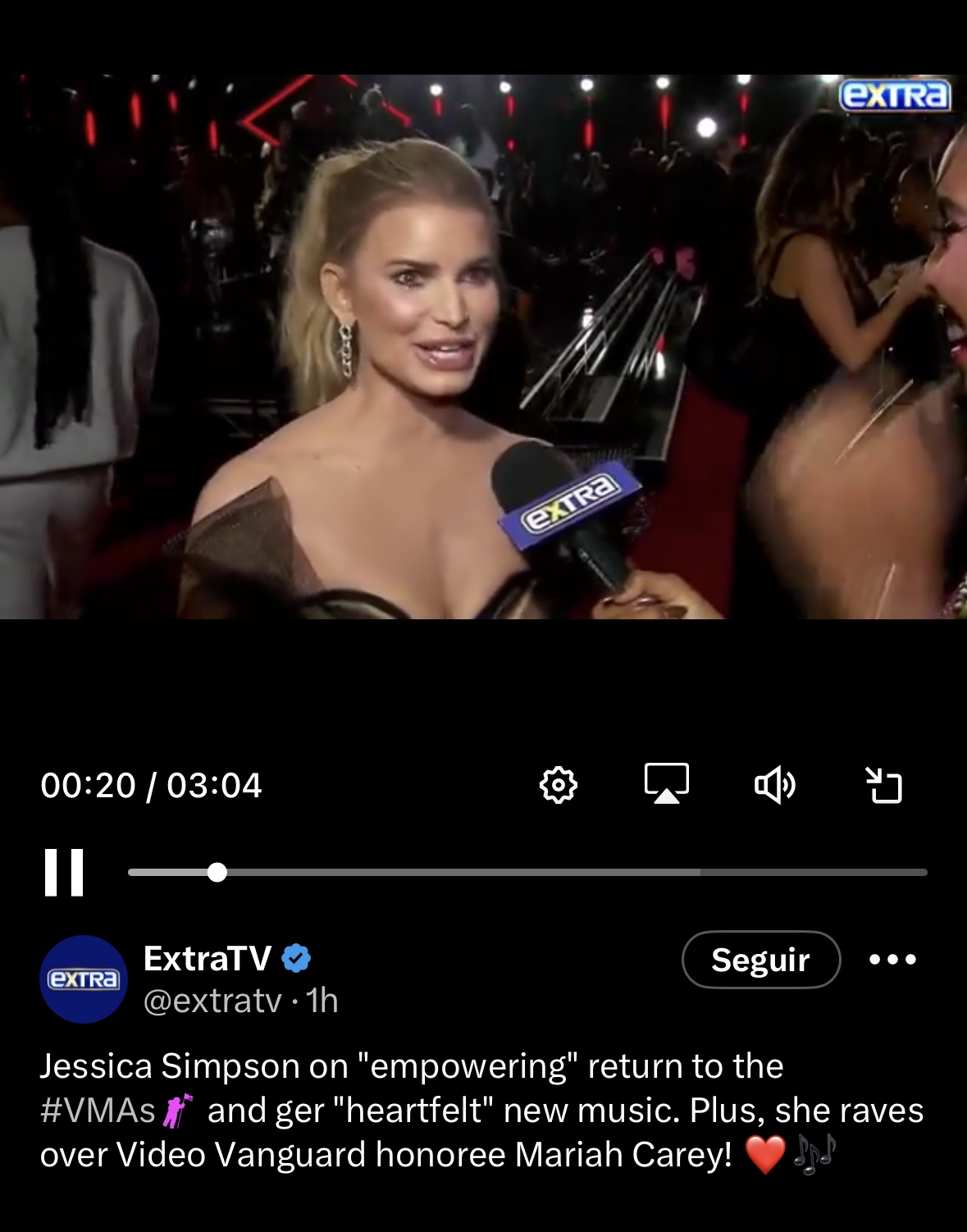Open ExtraTV profile picture

click(84, 979)
